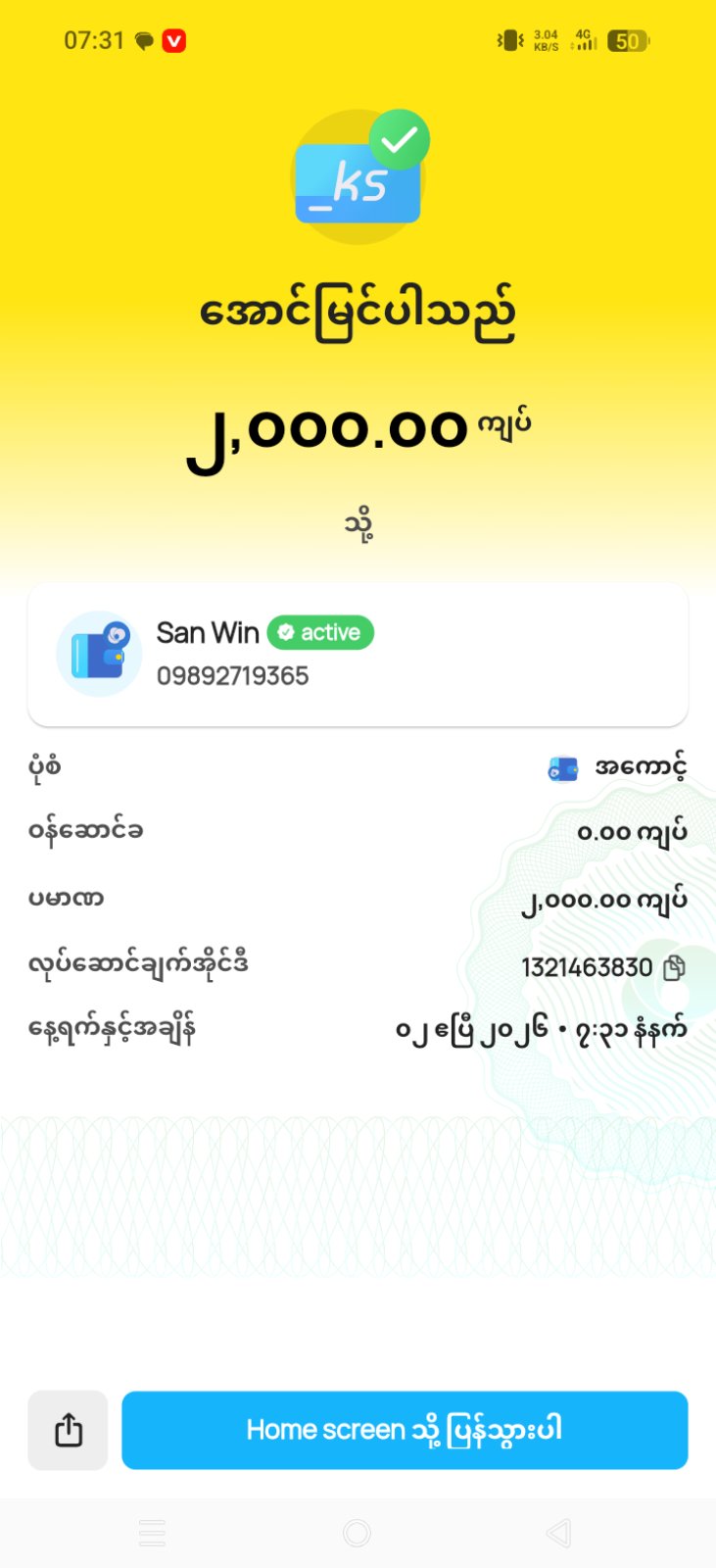This screenshot has height=1568, width=716.
Task: Go back using system navigation bar
Action: click(x=558, y=1533)
